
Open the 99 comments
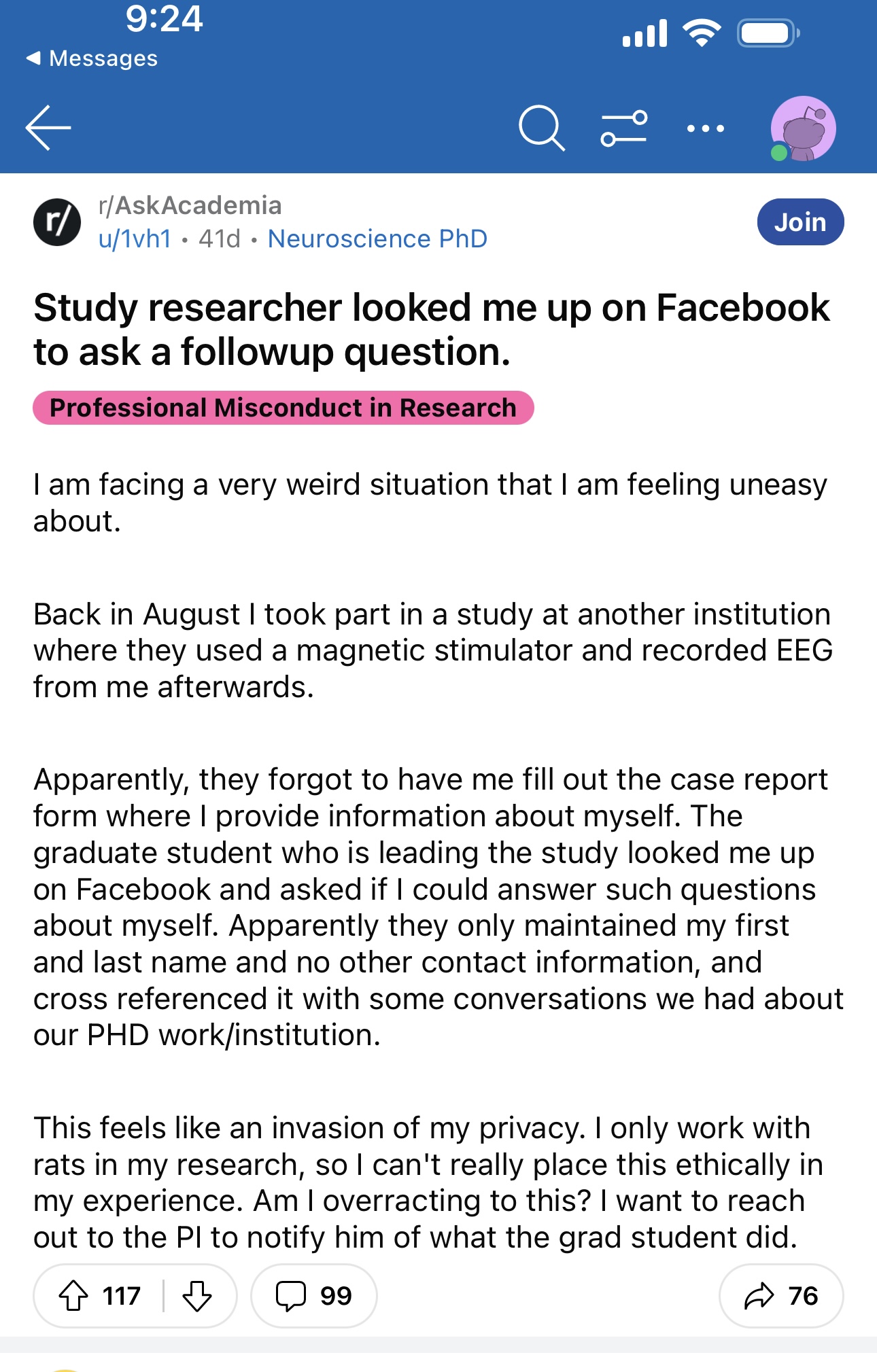tap(313, 1296)
